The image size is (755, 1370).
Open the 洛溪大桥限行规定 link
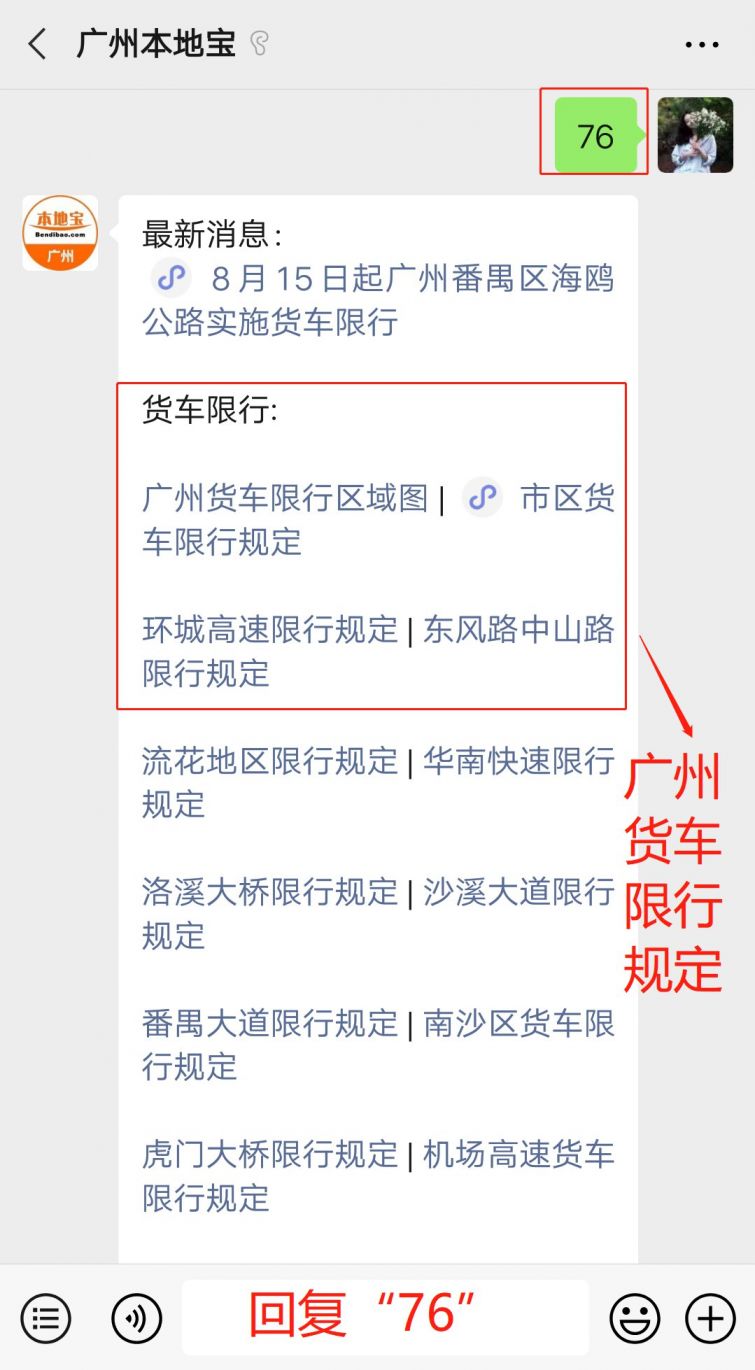point(270,892)
